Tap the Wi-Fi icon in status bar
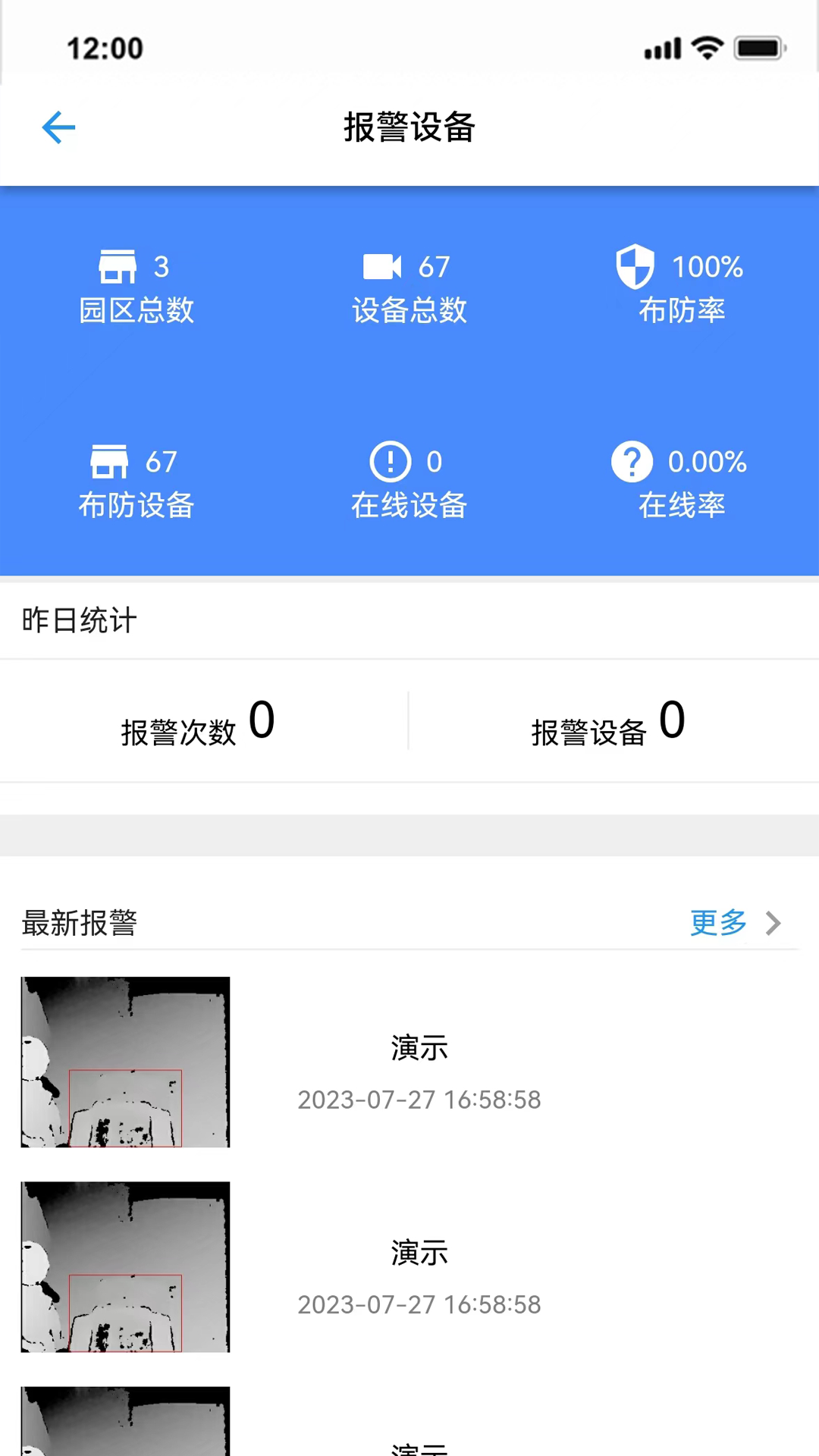 pos(707,48)
